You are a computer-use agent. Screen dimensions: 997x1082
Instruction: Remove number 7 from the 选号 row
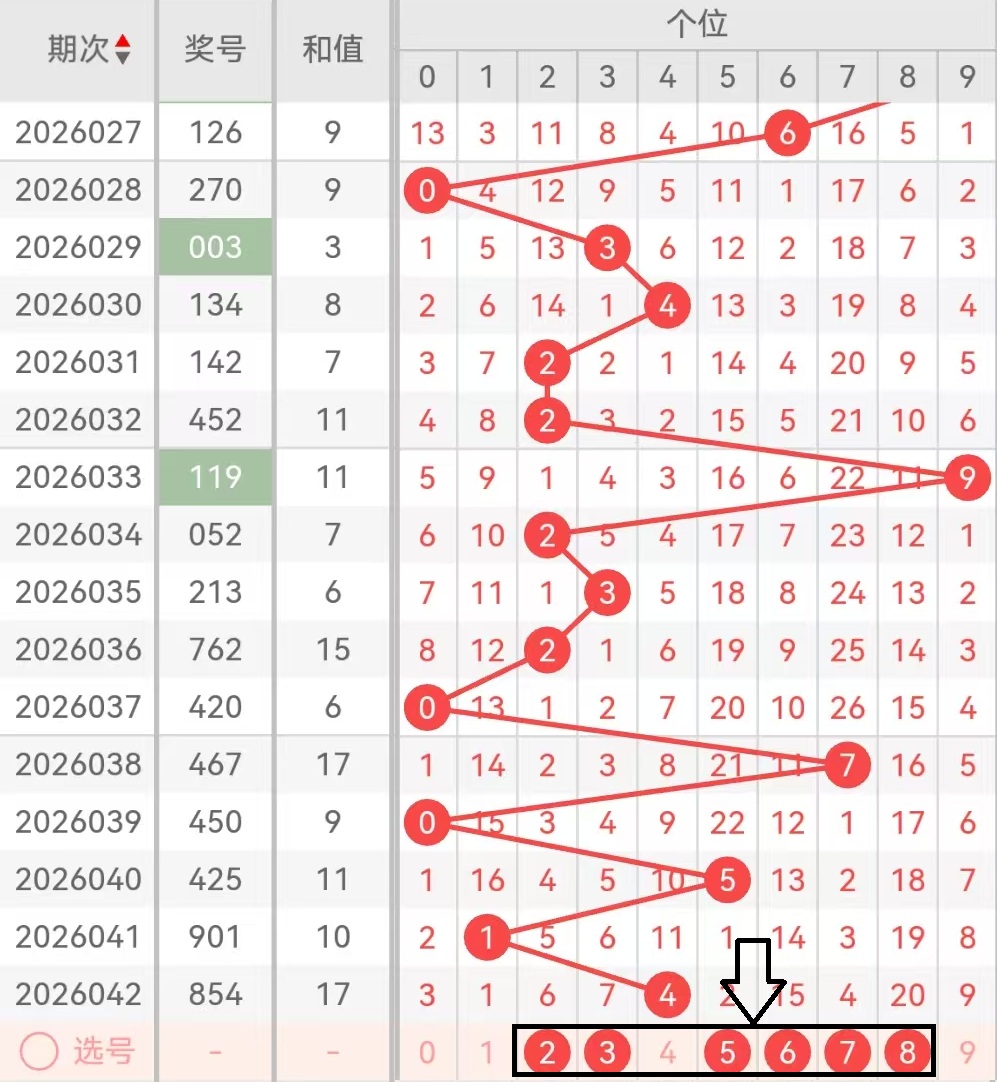coord(847,1052)
